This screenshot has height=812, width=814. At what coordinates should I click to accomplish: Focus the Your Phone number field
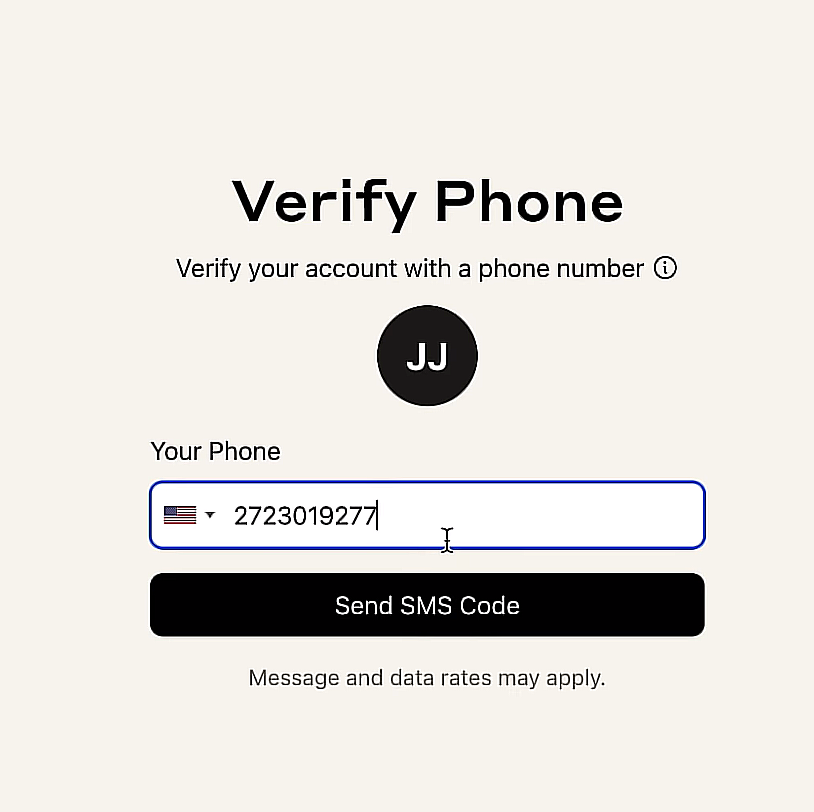click(x=460, y=515)
